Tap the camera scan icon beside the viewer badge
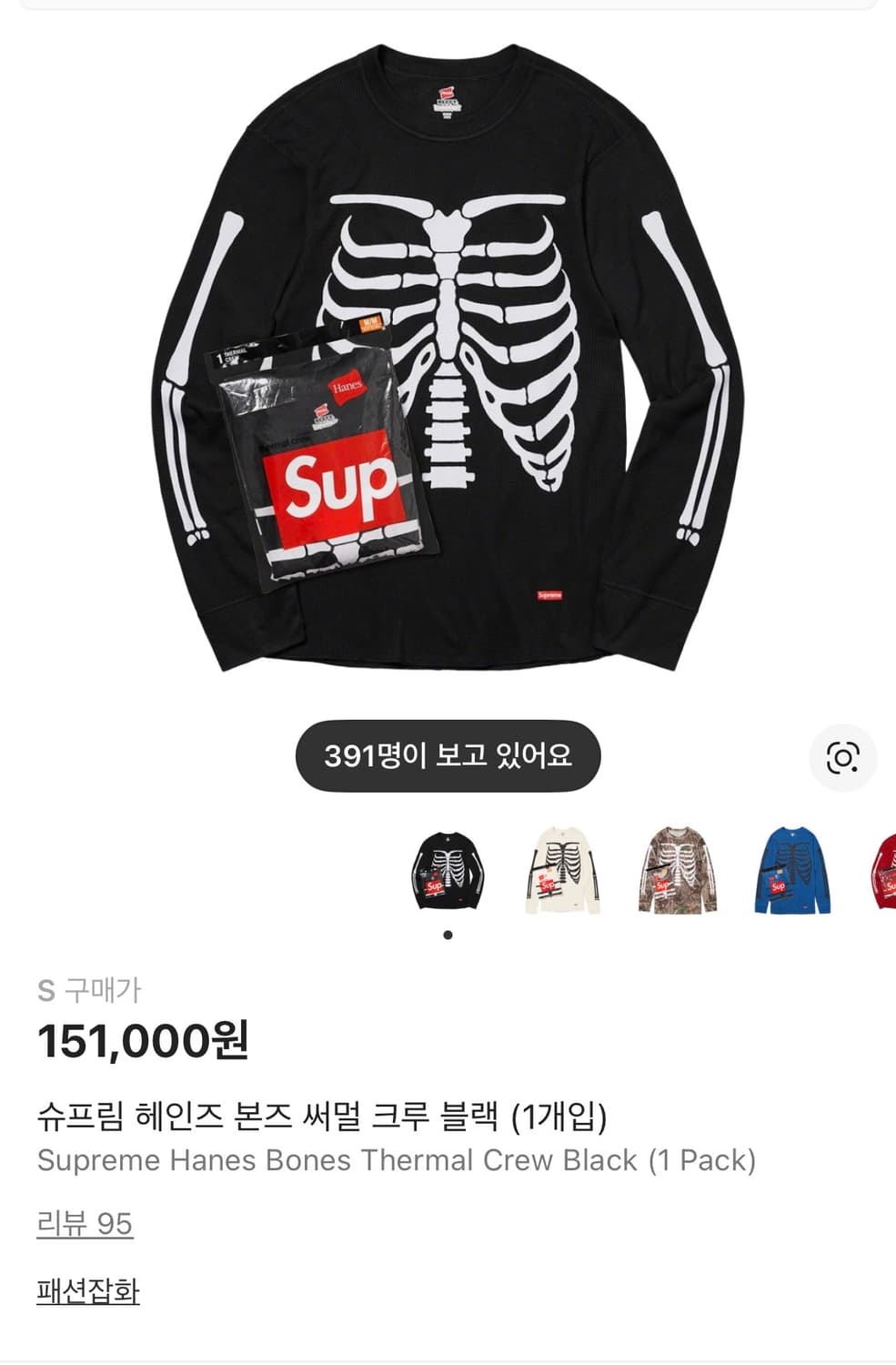896x1365 pixels. pos(844,757)
